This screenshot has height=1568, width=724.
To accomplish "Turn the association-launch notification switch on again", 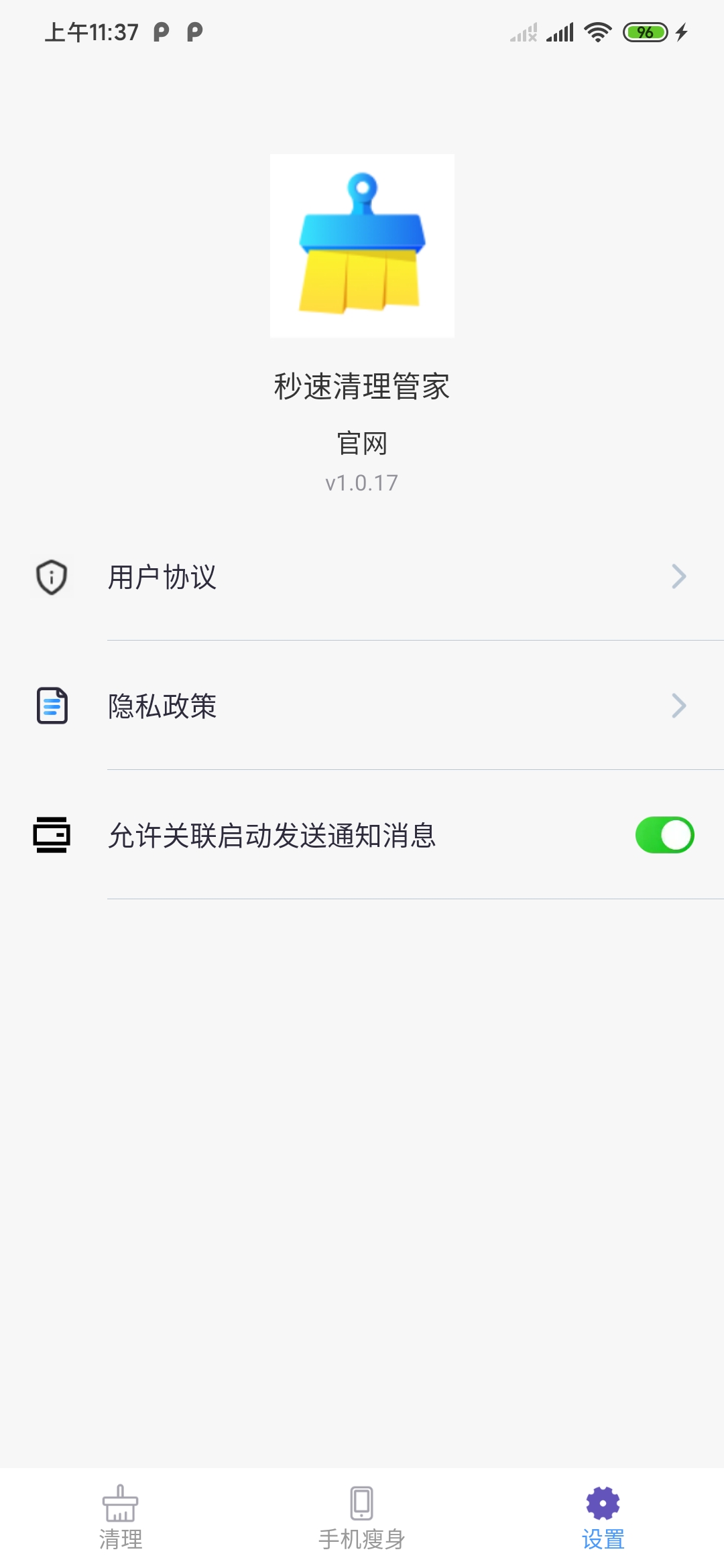I will (666, 835).
